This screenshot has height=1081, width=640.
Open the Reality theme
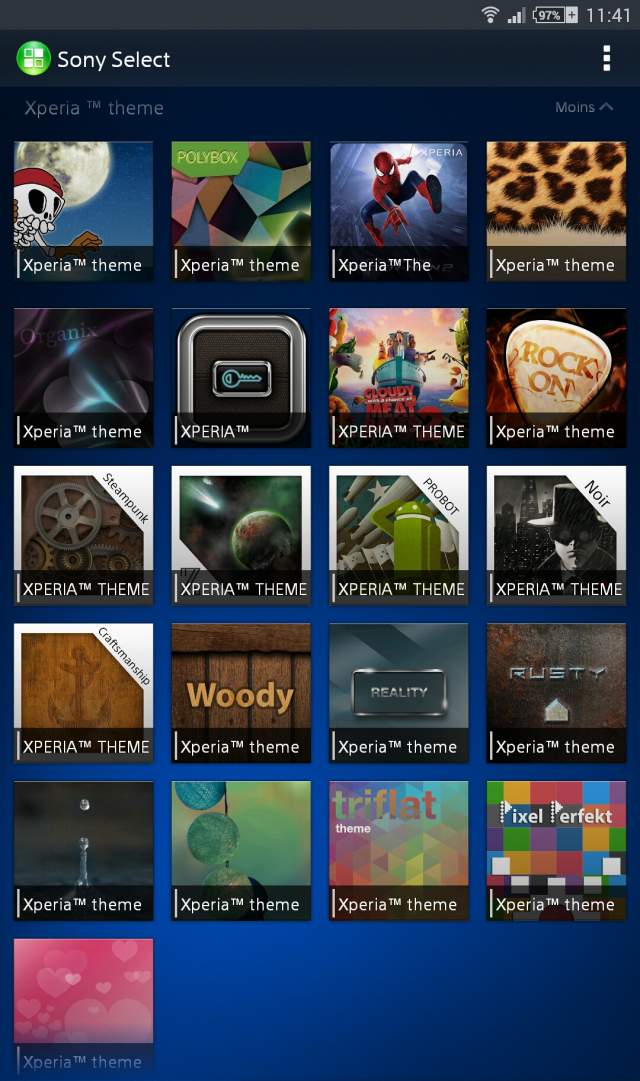click(398, 692)
